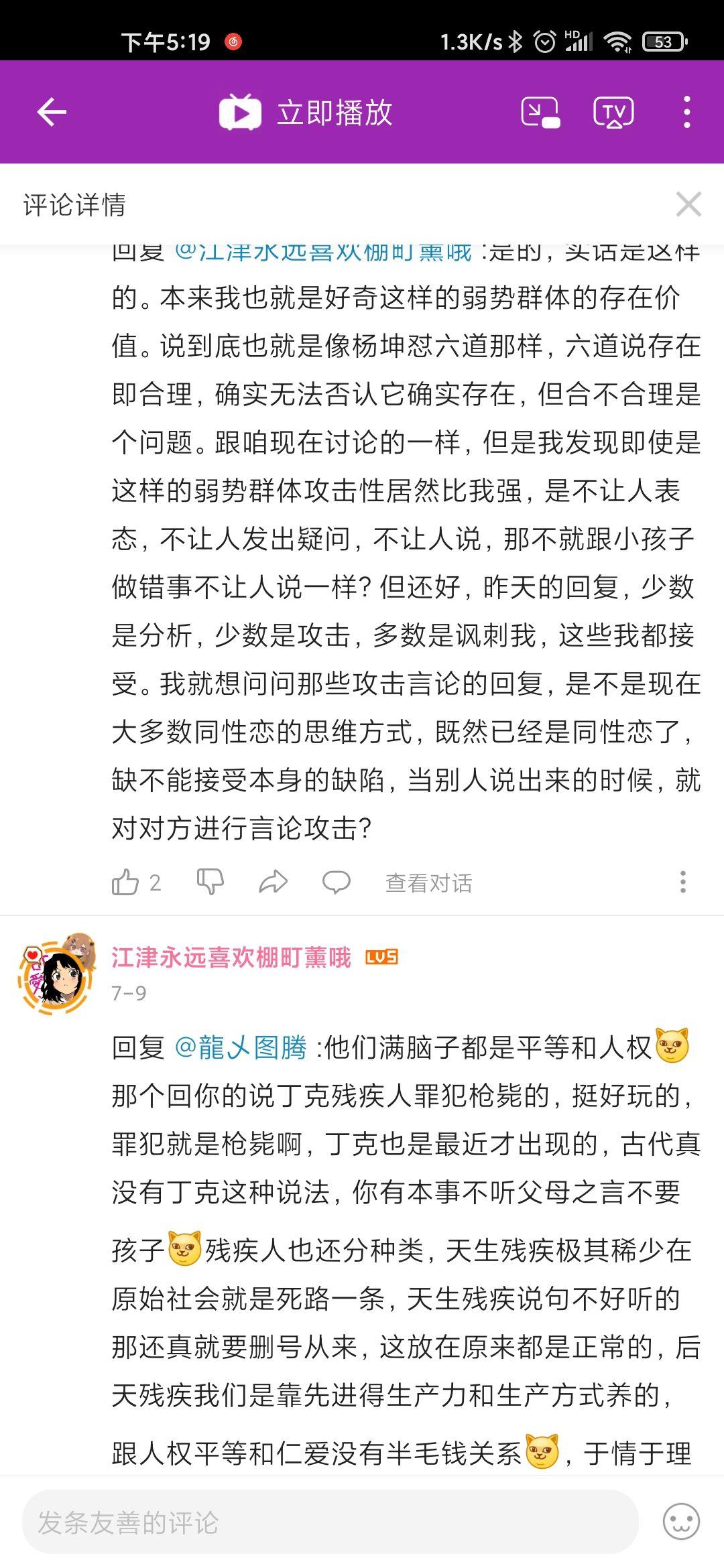Tap 立即播放 to play the video
The height and width of the screenshot is (1568, 724).
tap(306, 112)
